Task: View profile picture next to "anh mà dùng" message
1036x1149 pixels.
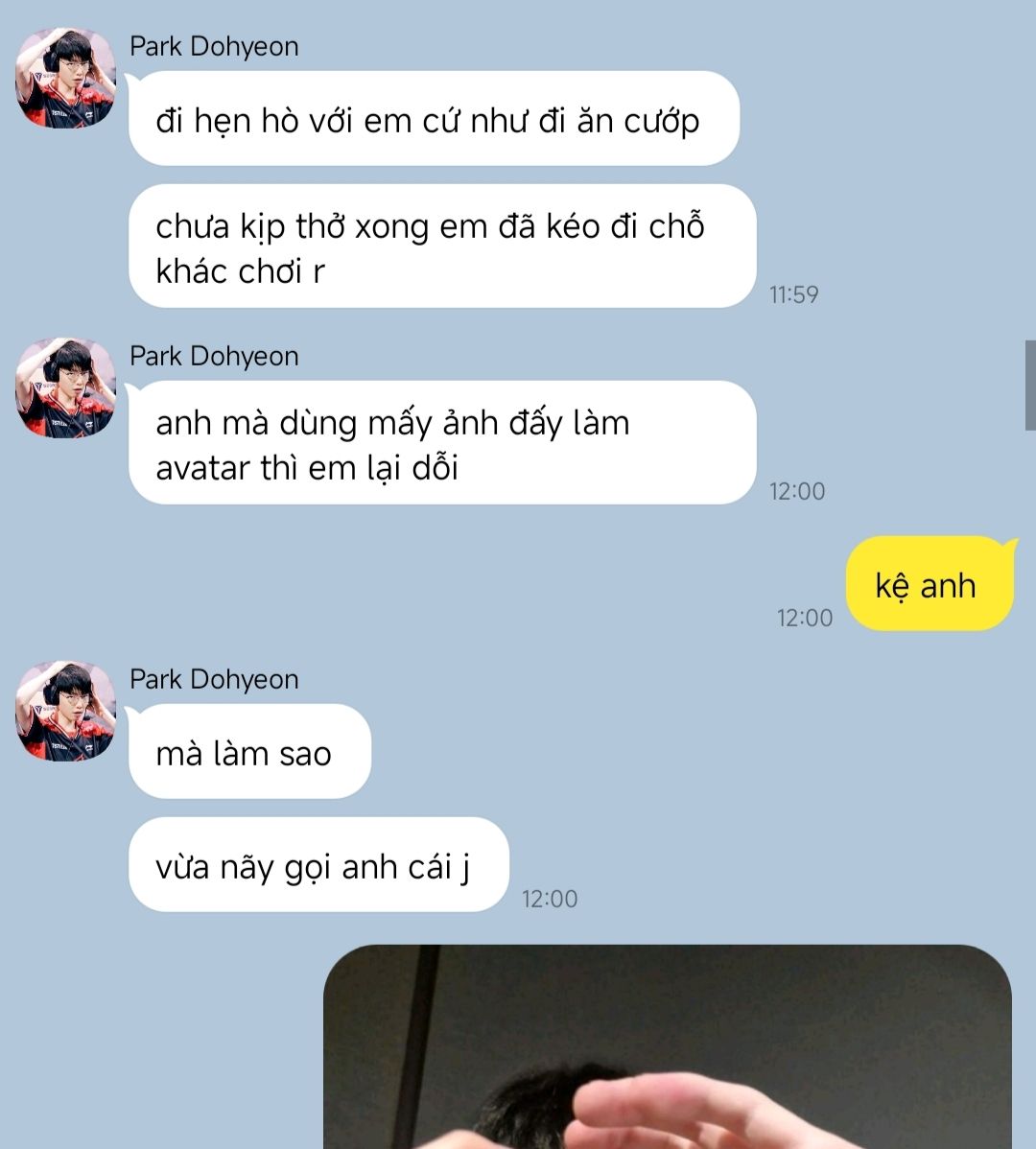Action: pyautogui.click(x=65, y=387)
